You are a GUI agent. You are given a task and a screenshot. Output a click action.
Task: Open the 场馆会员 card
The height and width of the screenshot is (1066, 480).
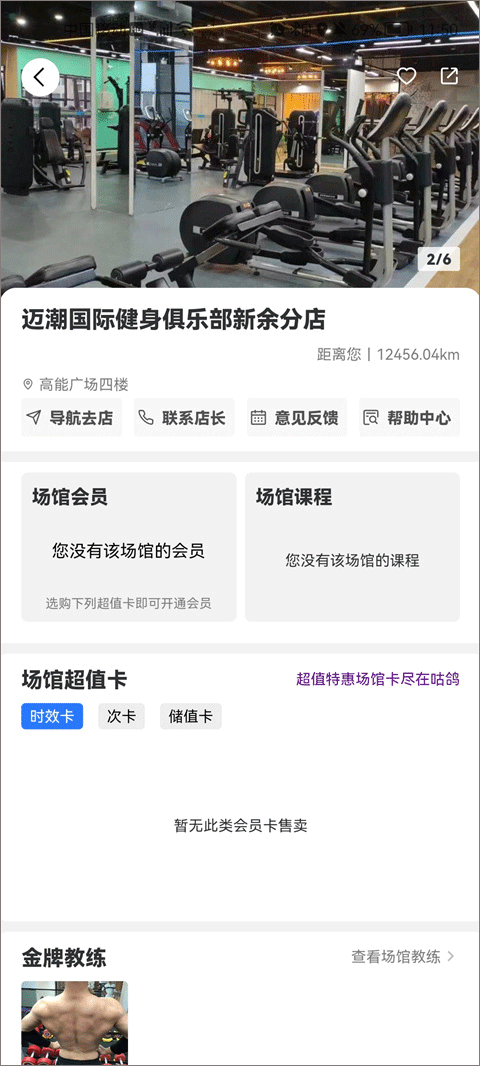pos(128,547)
